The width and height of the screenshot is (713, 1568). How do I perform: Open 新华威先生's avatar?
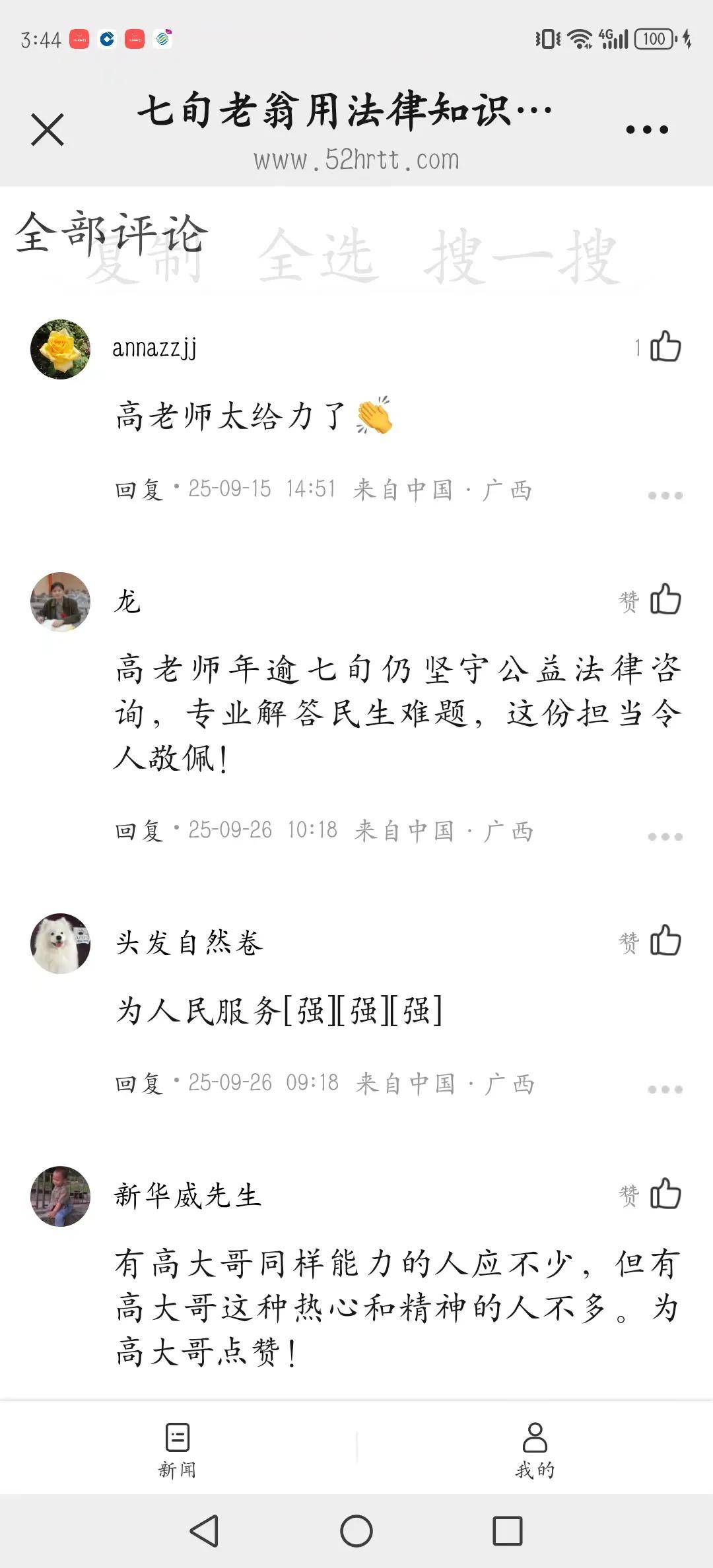(x=60, y=1196)
